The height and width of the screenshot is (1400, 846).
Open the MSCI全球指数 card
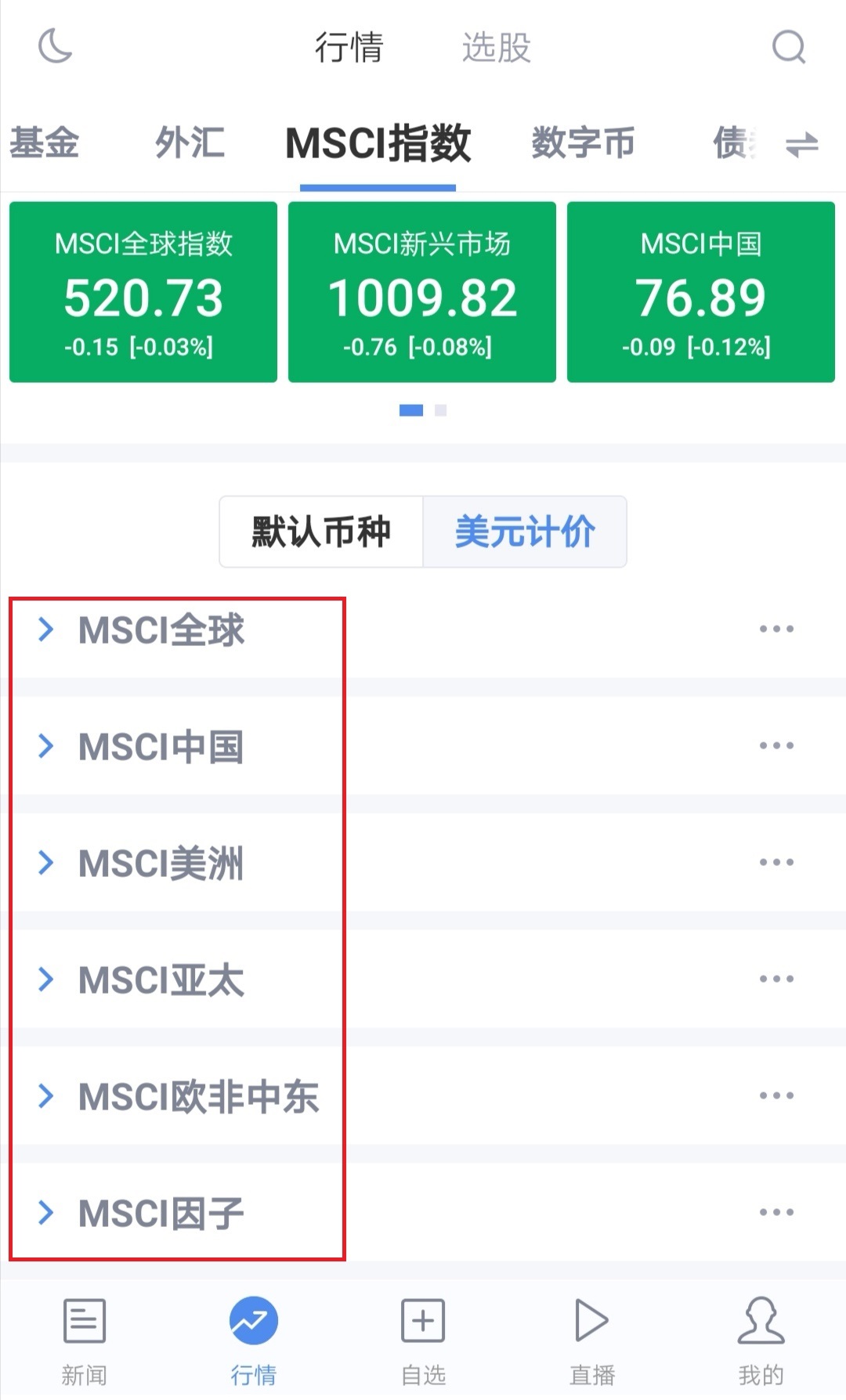click(x=143, y=292)
